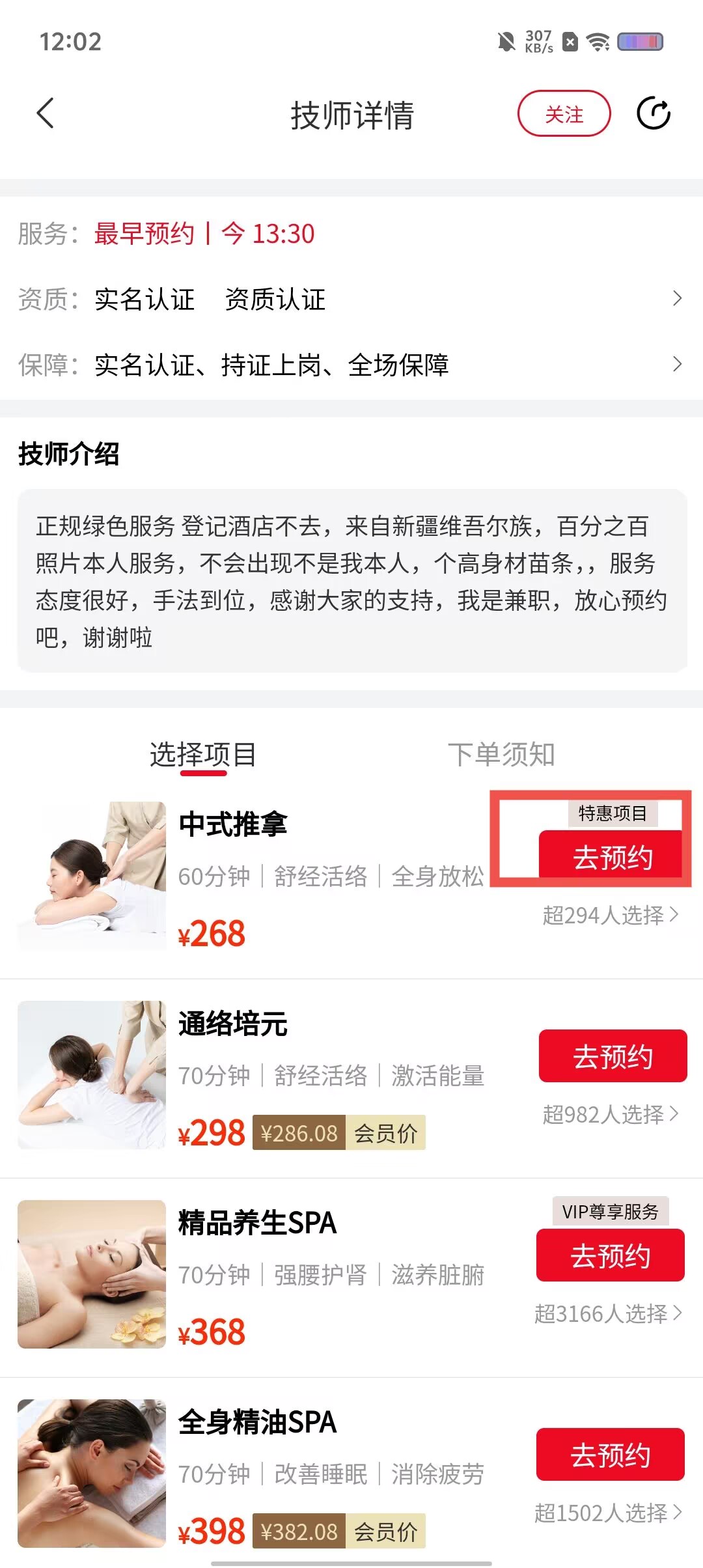This screenshot has height=1568, width=703.
Task: Switch to the 下单须知 tab
Action: pos(501,755)
